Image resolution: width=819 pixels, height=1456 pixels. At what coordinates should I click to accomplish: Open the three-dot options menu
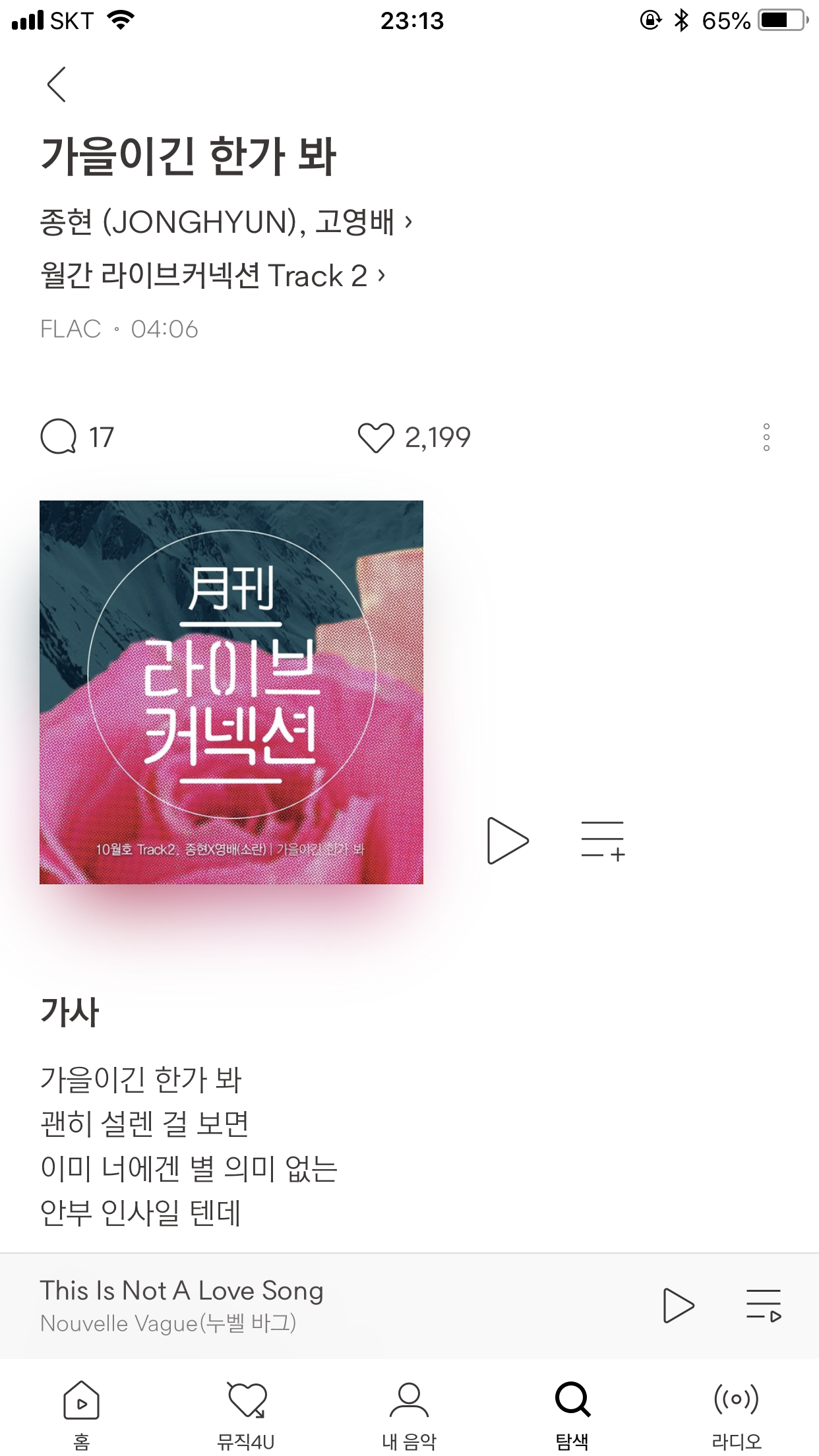coord(766,435)
